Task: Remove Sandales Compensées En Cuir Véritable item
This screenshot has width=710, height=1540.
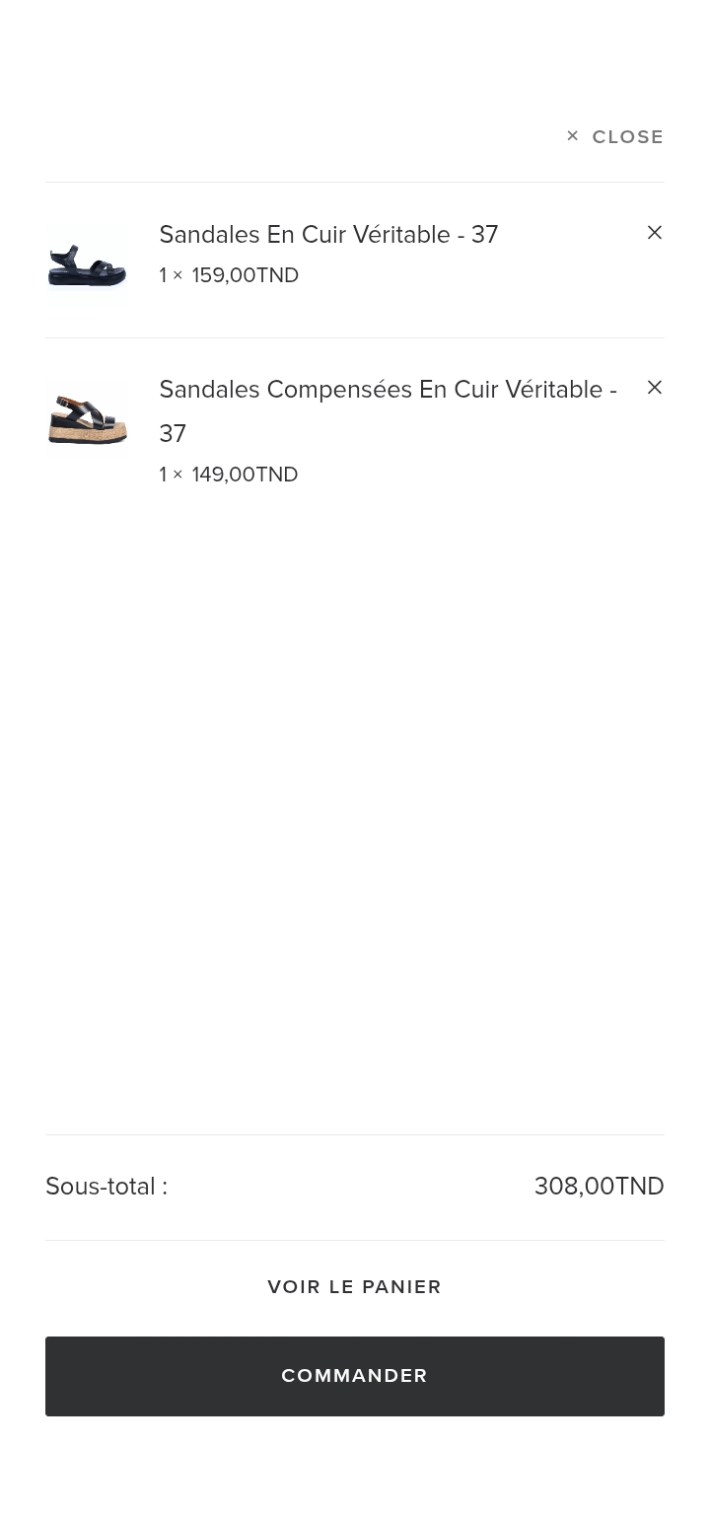Action: (654, 388)
